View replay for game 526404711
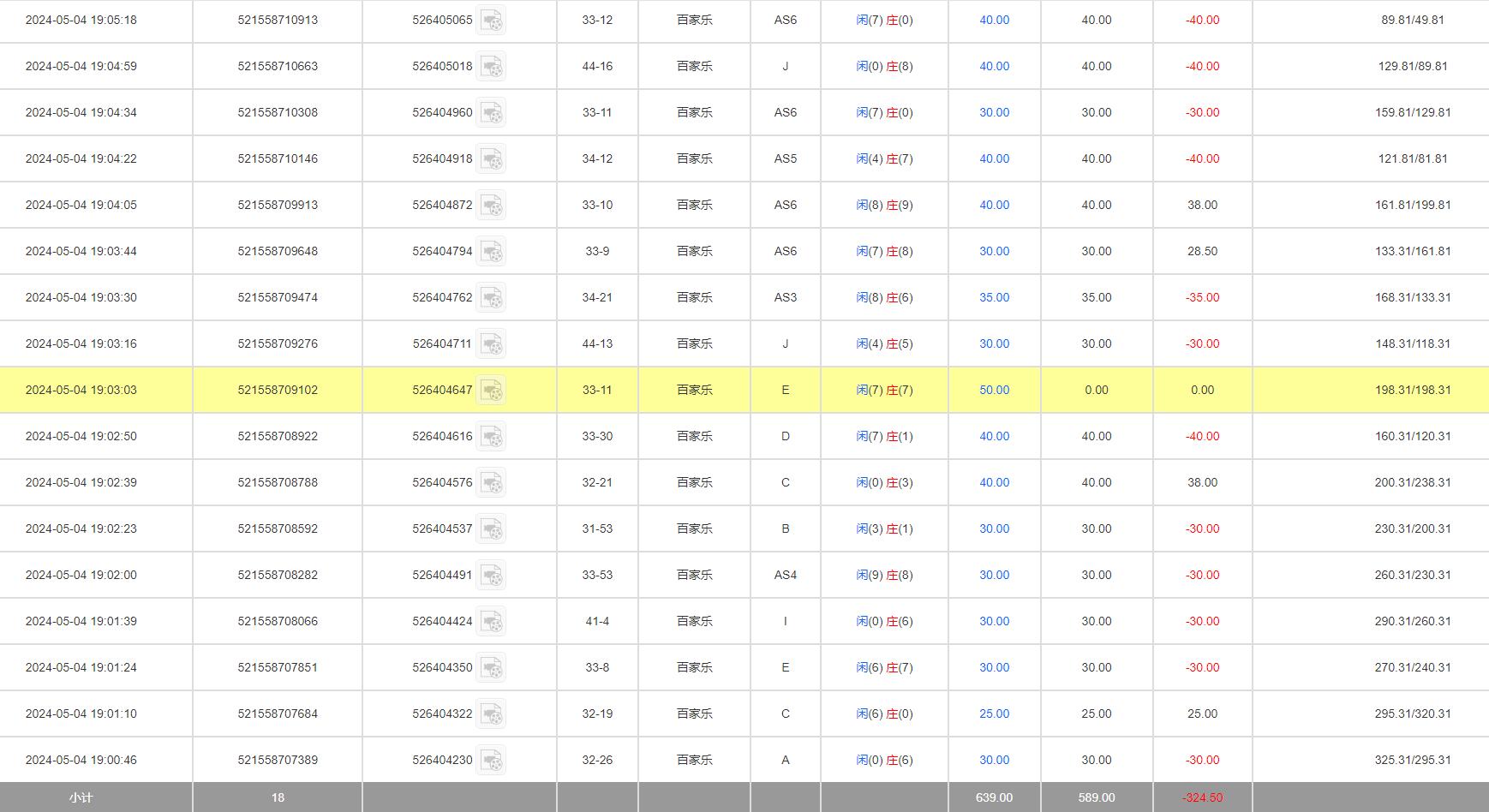Image resolution: width=1489 pixels, height=812 pixels. coord(491,343)
